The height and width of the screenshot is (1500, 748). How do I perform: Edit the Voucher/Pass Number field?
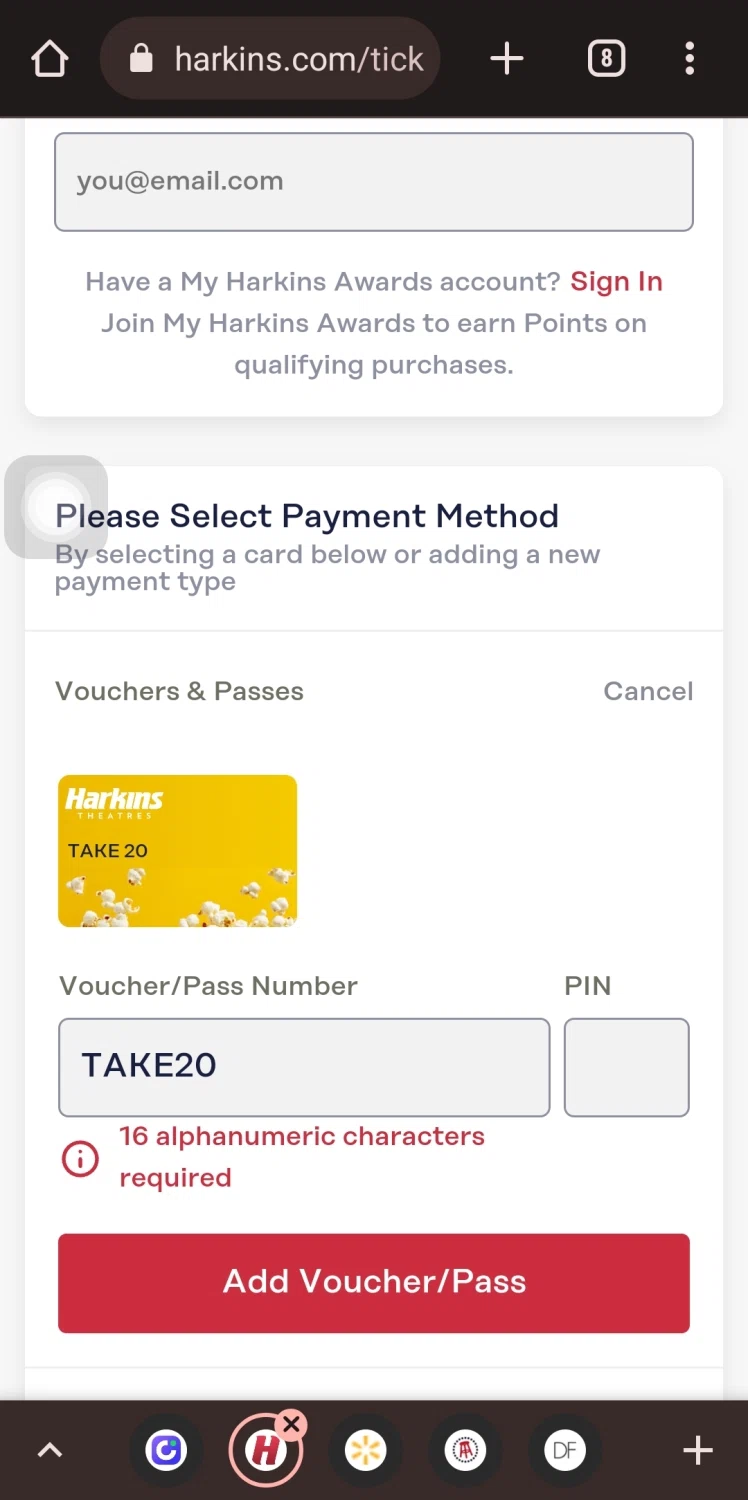point(304,1066)
